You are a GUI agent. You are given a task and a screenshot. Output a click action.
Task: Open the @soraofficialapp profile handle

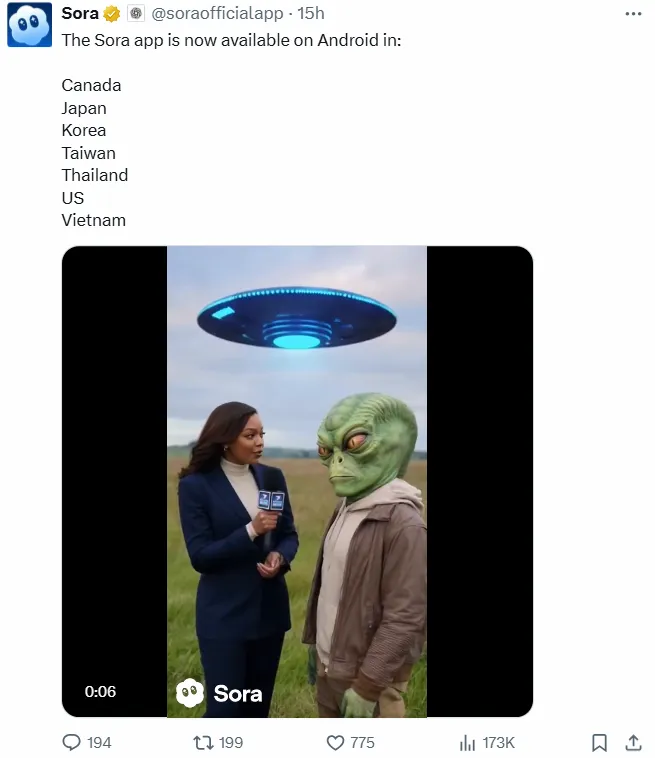216,14
